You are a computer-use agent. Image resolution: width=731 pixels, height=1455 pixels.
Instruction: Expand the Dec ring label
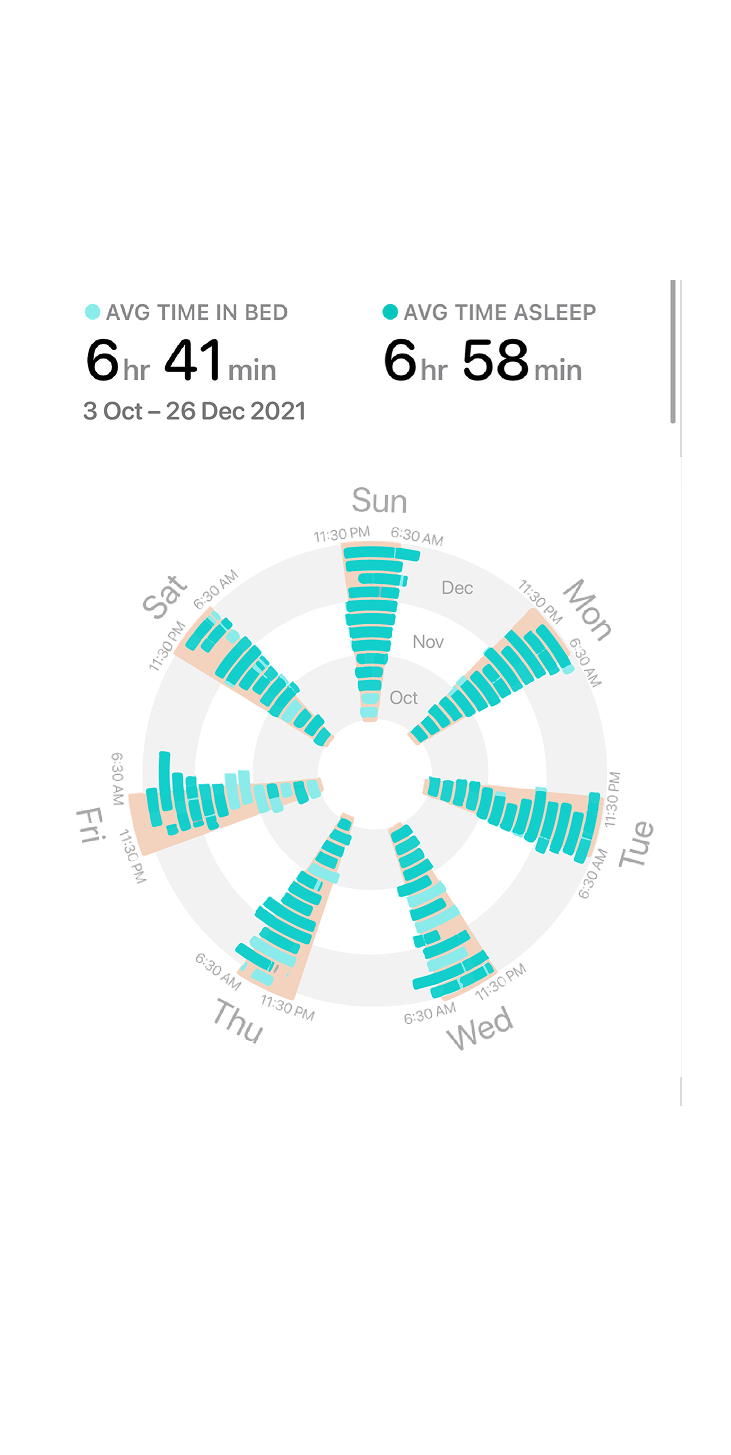tap(456, 588)
